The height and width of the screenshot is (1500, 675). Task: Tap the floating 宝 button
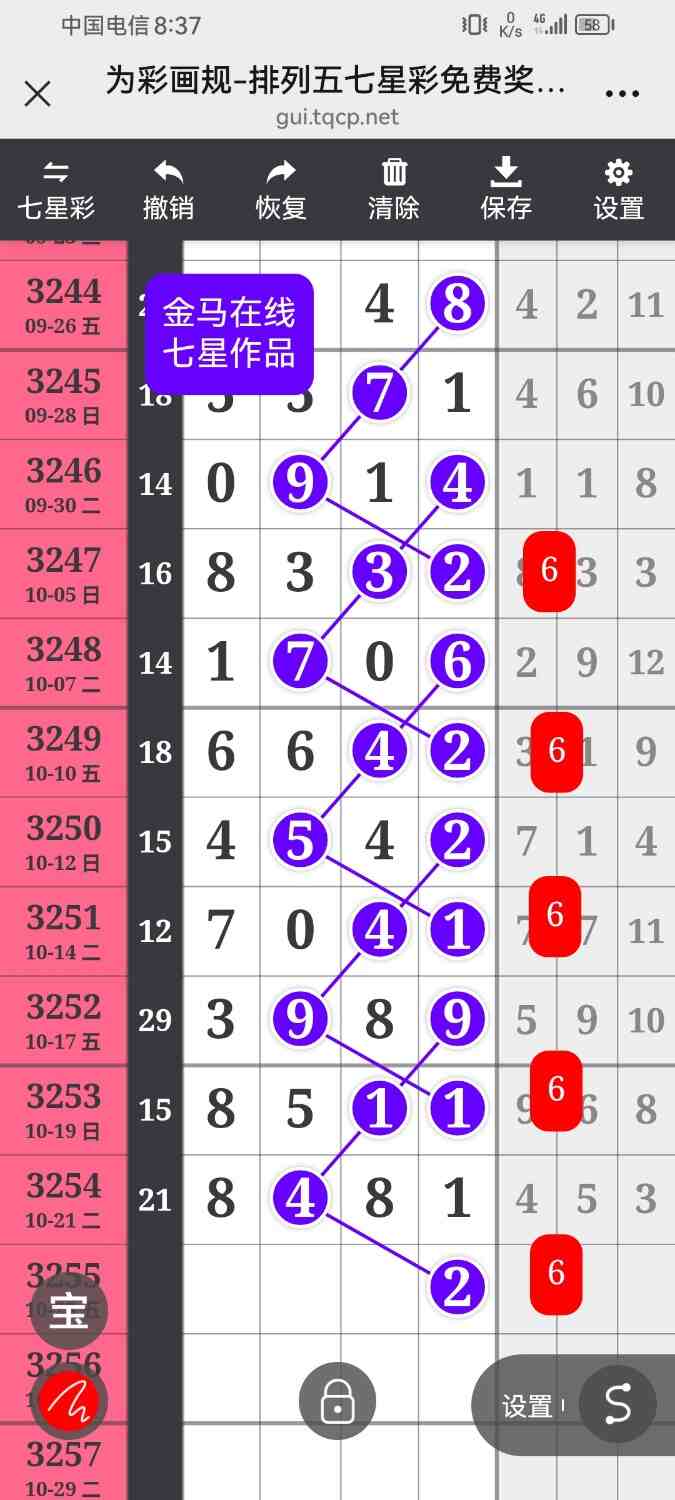point(69,1311)
